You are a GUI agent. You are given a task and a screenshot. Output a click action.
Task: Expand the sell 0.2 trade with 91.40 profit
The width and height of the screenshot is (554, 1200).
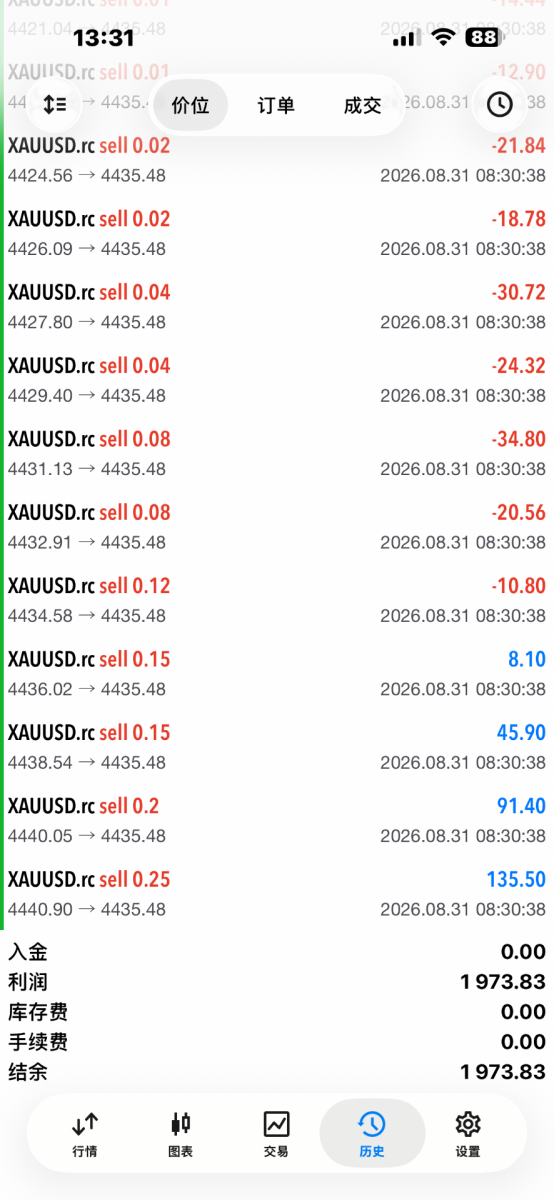click(277, 820)
